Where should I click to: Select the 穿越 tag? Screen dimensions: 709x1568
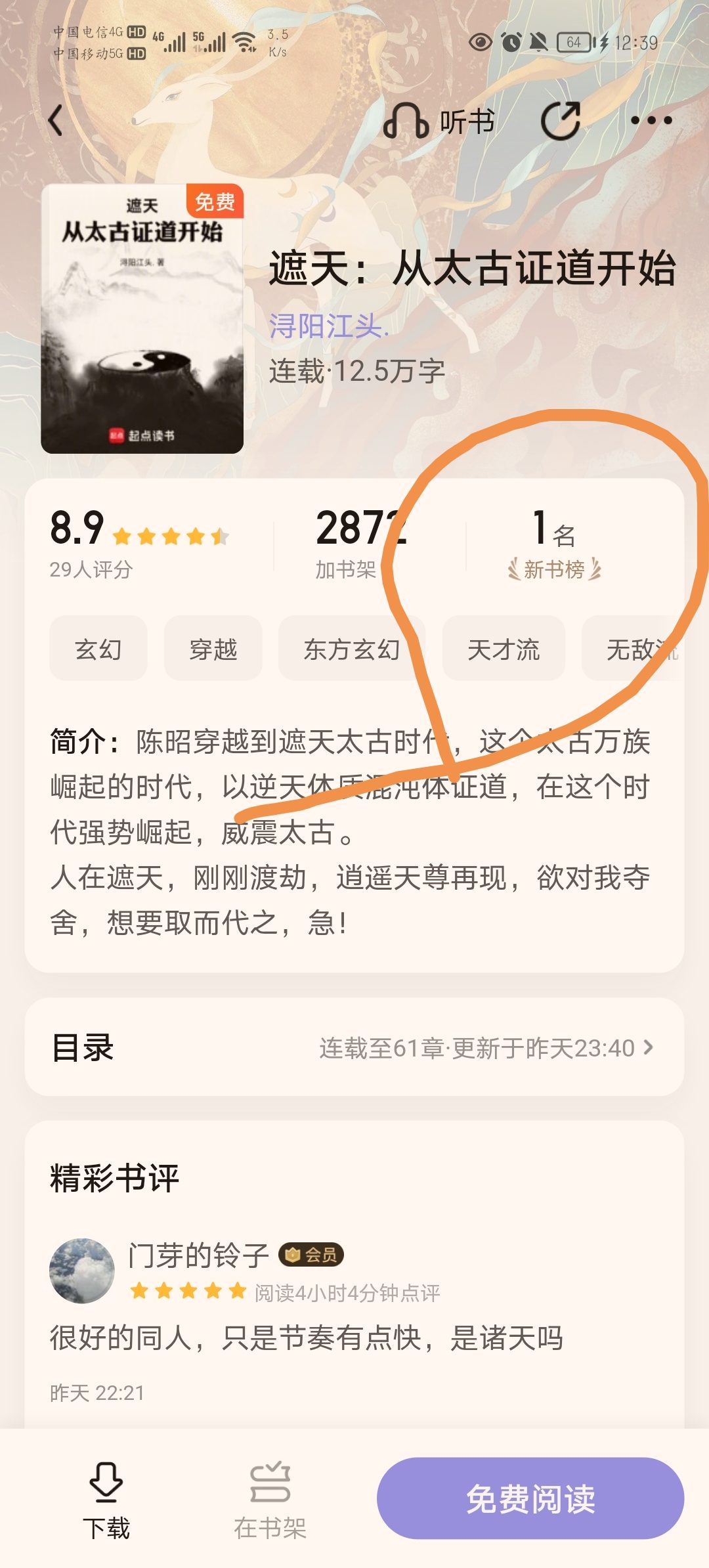pyautogui.click(x=213, y=649)
